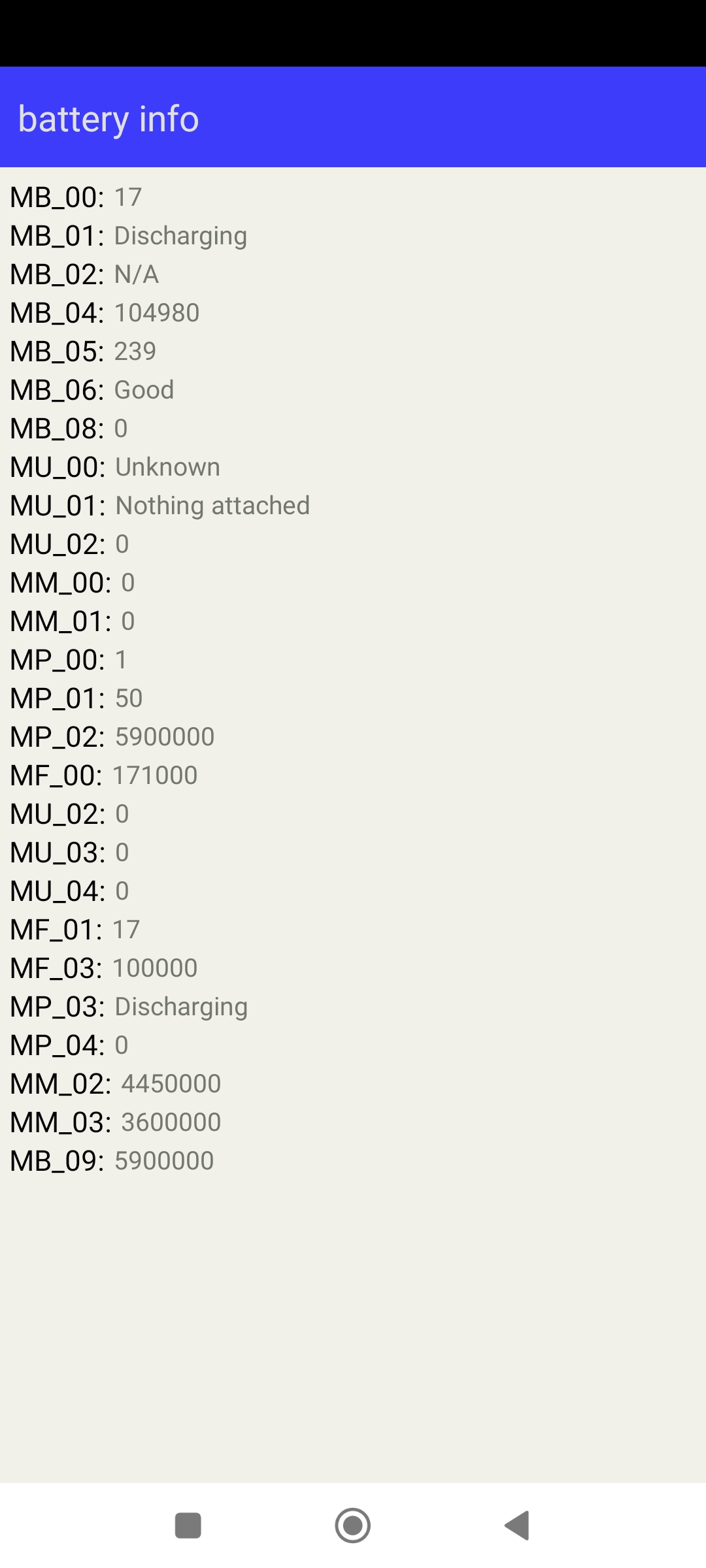706x1568 pixels.
Task: Open recent apps with the square button
Action: [x=188, y=1526]
